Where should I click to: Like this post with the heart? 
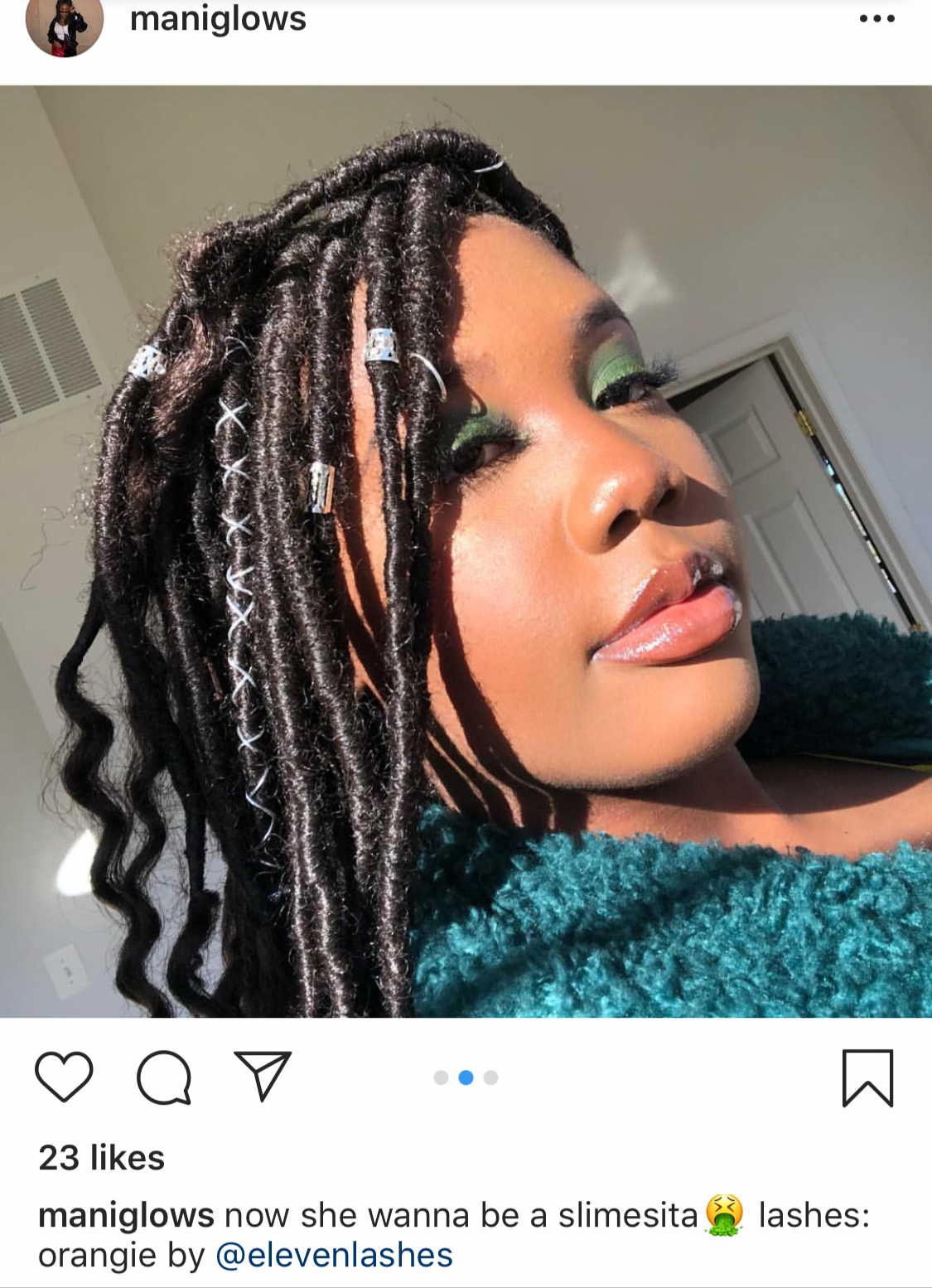pyautogui.click(x=64, y=1077)
